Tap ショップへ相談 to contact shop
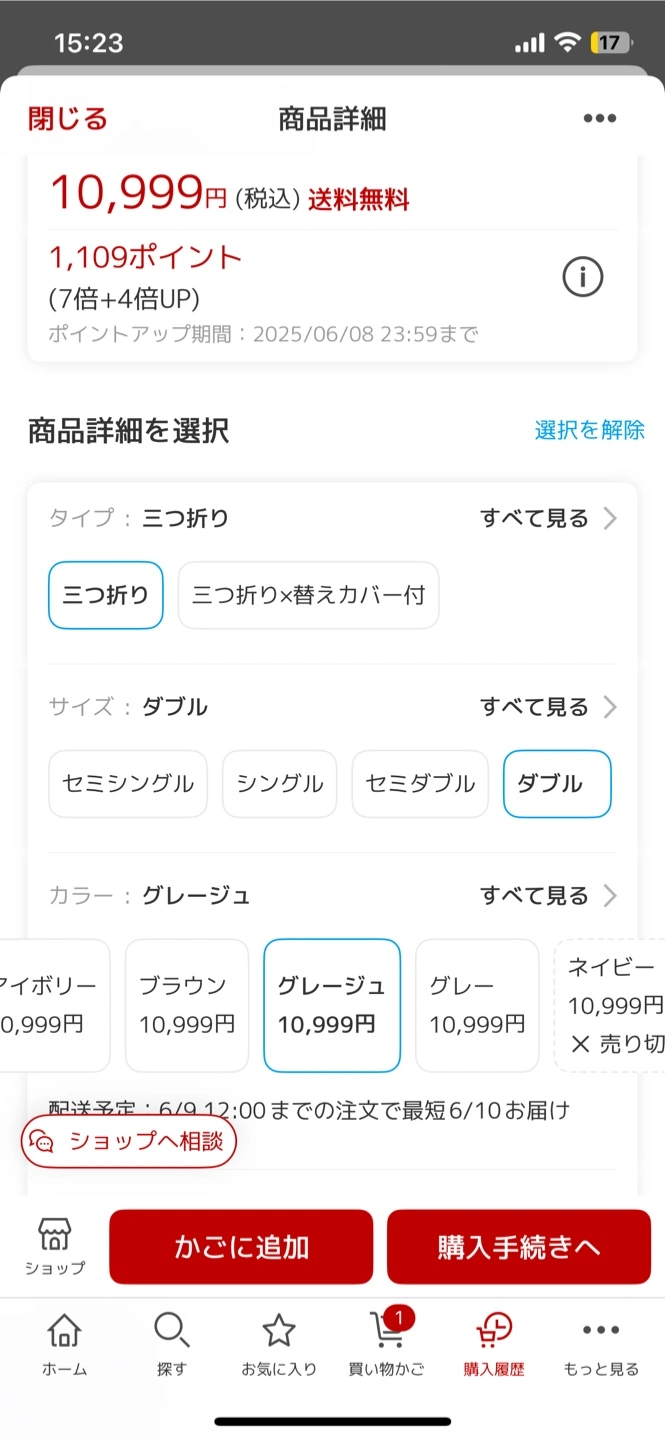This screenshot has width=665, height=1440. click(x=129, y=1141)
